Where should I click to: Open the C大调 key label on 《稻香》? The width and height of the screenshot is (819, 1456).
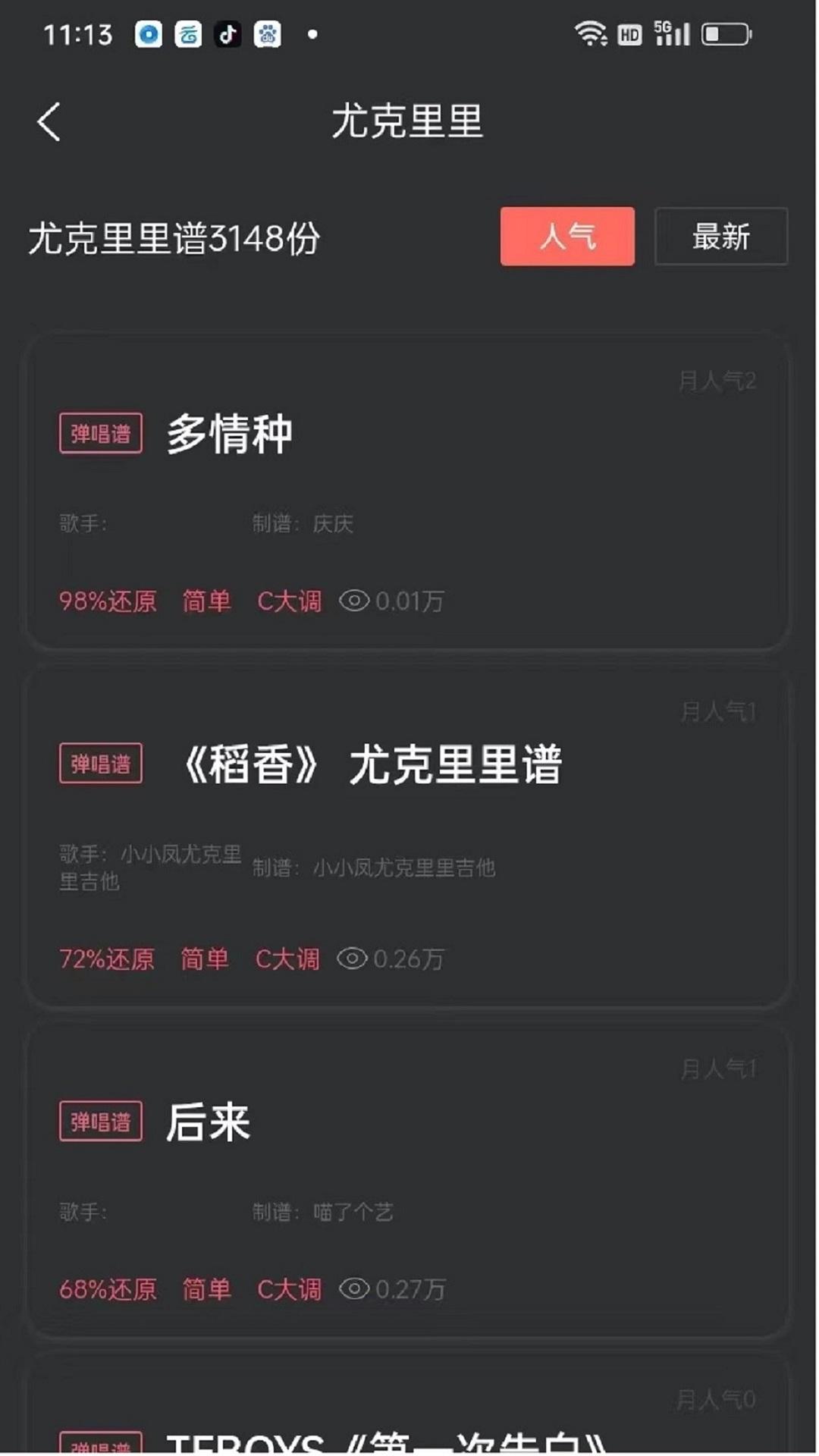pyautogui.click(x=287, y=959)
